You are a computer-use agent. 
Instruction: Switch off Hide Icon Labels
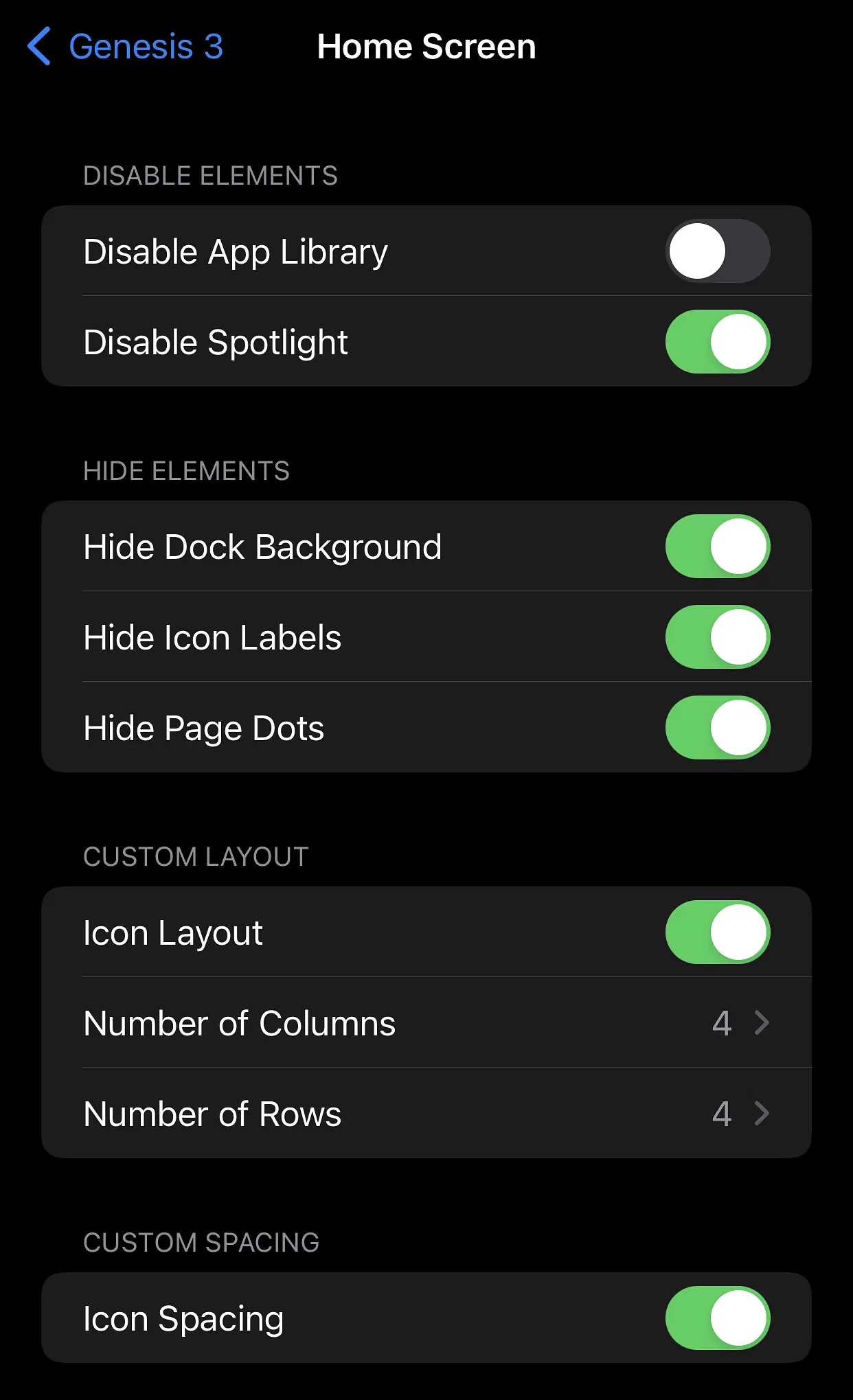point(717,637)
